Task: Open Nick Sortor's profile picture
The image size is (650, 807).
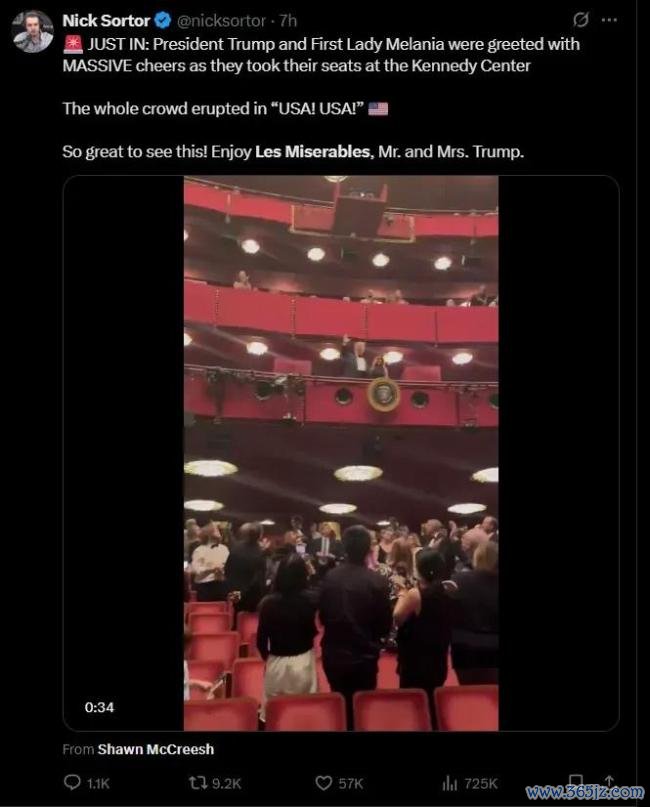Action: (x=32, y=31)
